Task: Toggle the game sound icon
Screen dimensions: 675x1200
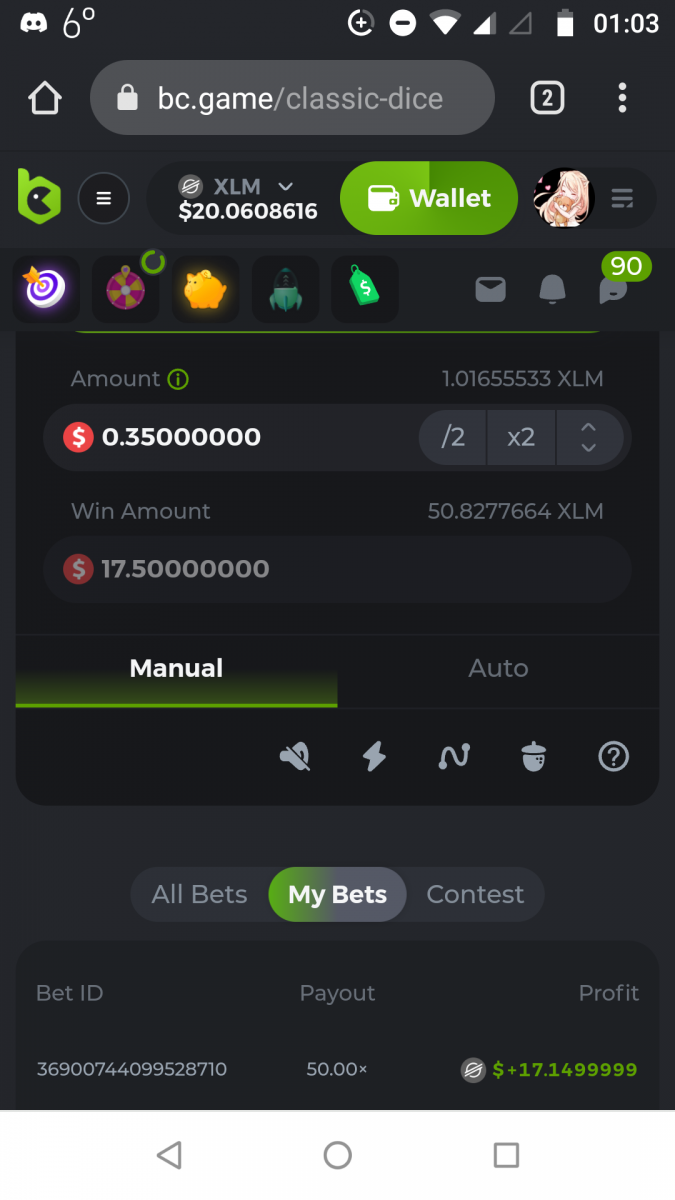Action: point(295,757)
